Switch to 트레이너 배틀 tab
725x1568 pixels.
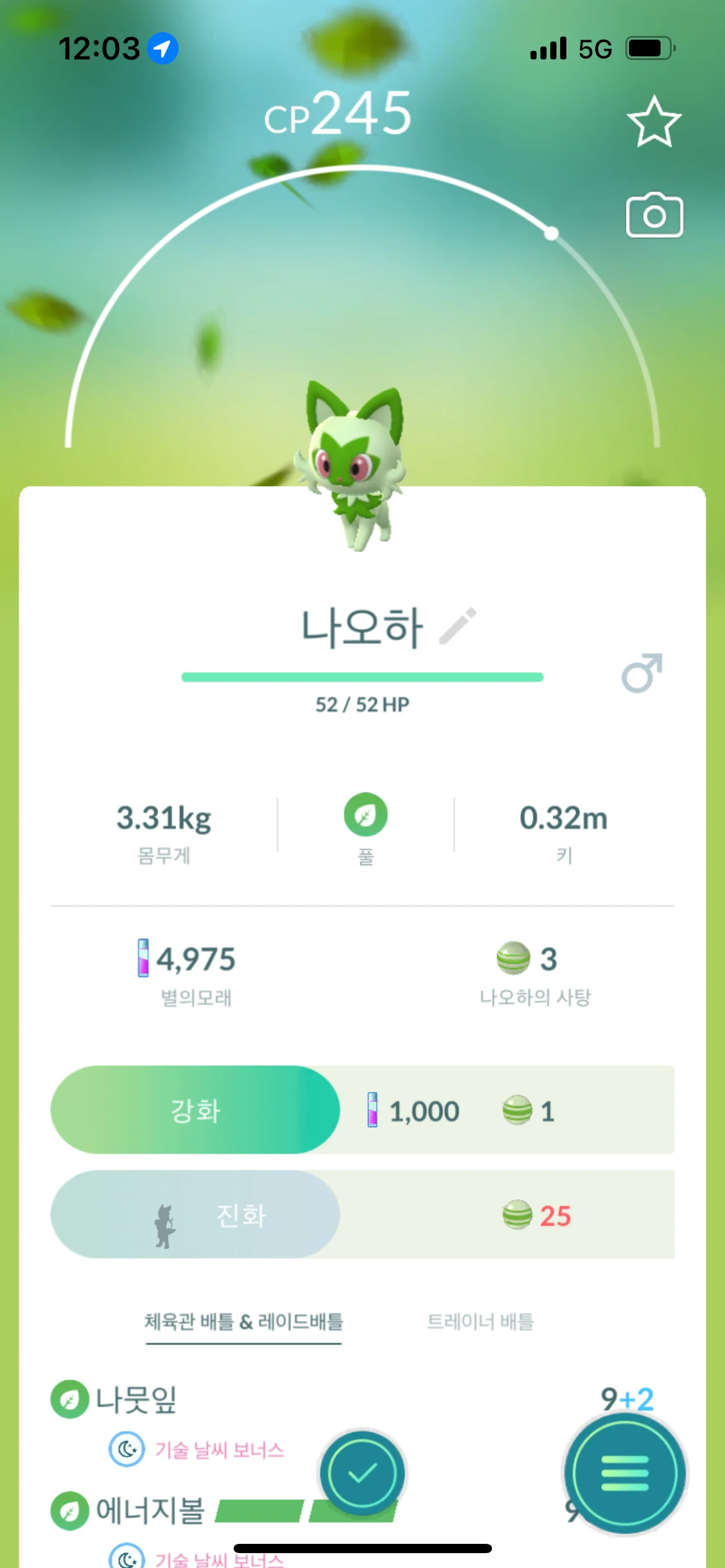tap(480, 1322)
